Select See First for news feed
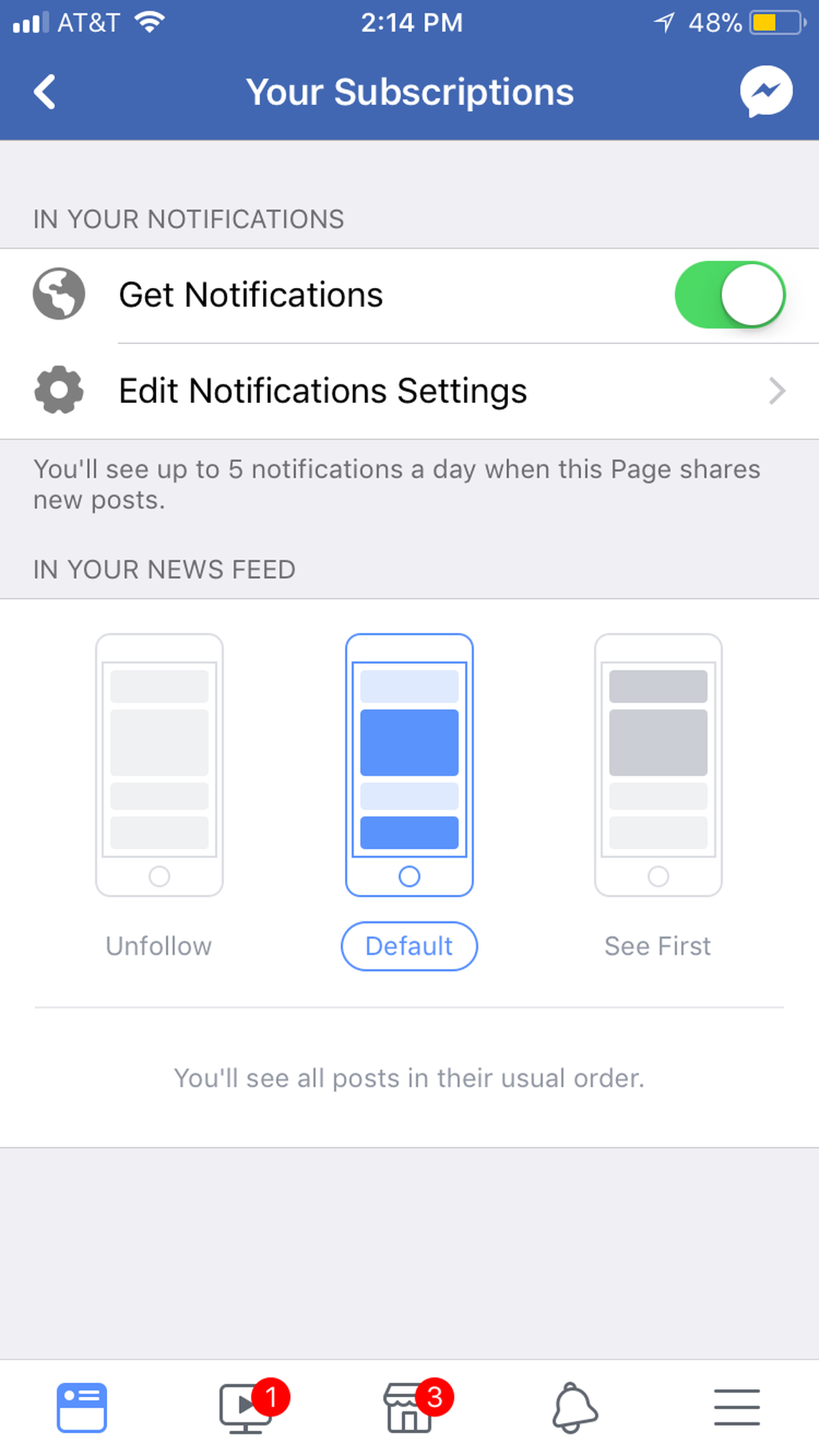Viewport: 819px width, 1456px height. (x=658, y=794)
